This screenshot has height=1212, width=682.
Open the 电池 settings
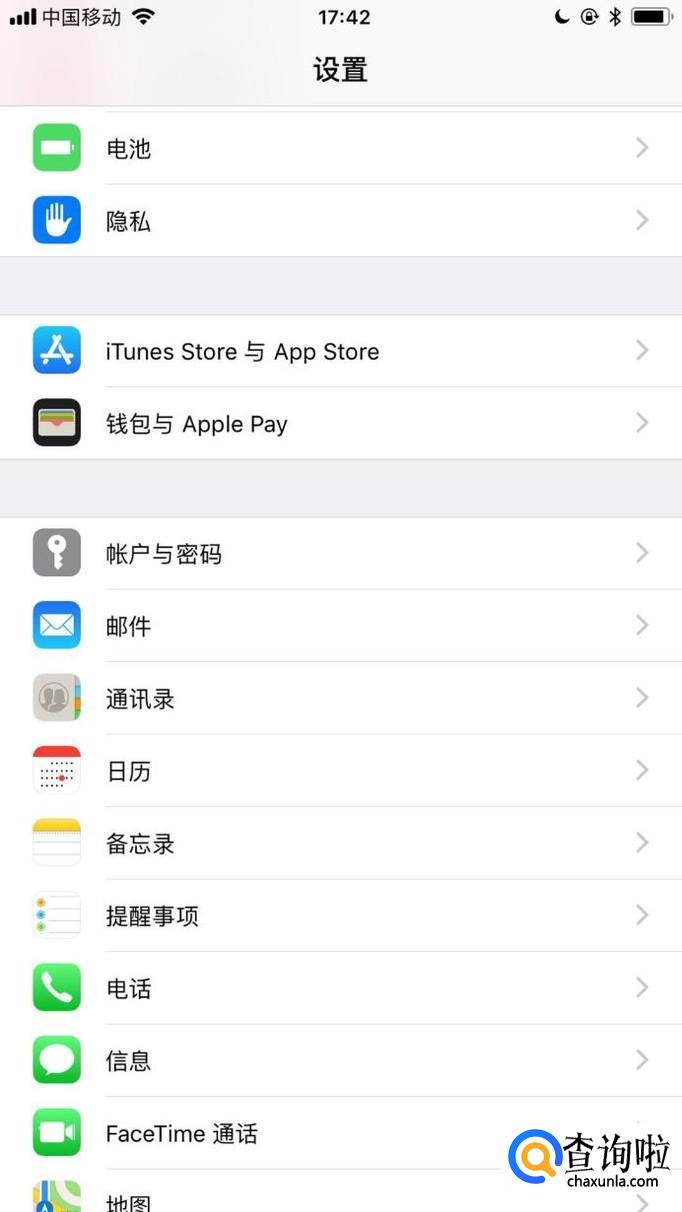pos(340,148)
